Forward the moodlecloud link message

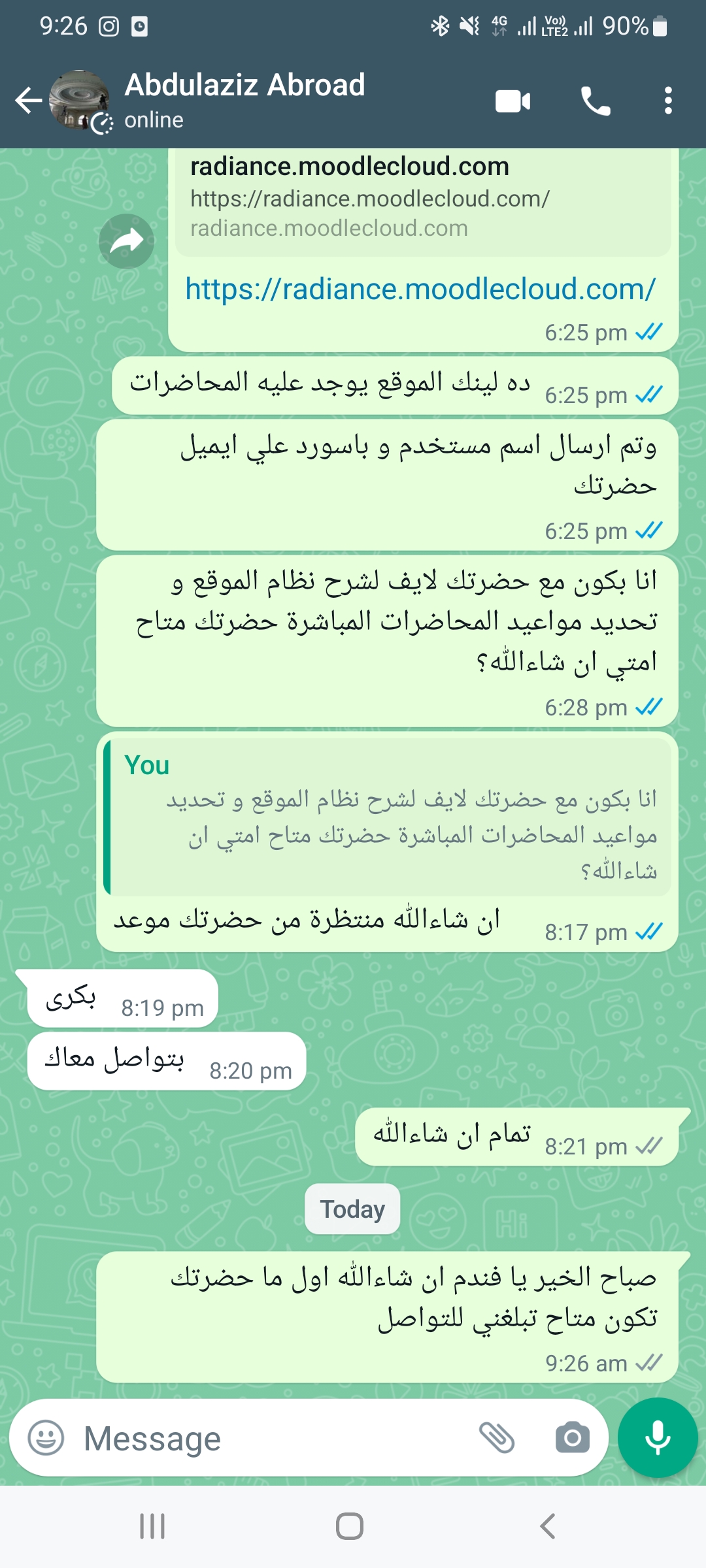pyautogui.click(x=126, y=241)
